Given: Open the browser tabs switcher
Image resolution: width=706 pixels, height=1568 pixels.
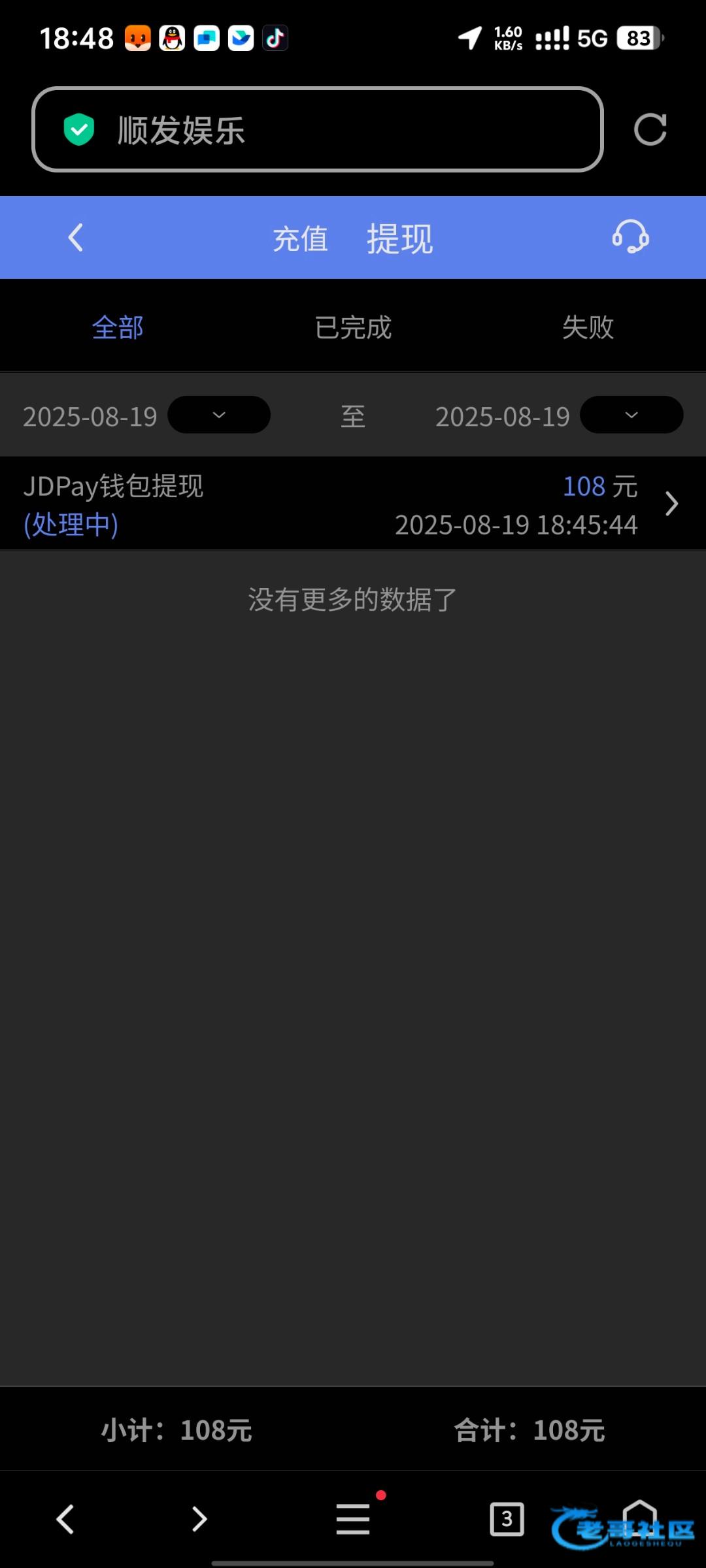Looking at the screenshot, I should coord(507,1518).
